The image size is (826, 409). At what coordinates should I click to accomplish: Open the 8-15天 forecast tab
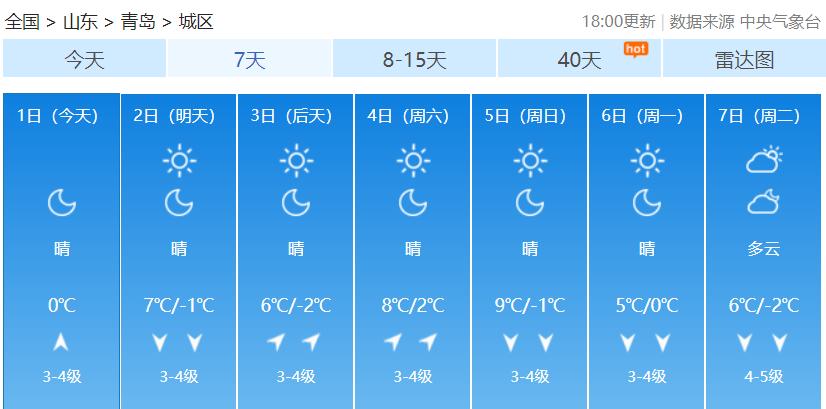point(414,59)
